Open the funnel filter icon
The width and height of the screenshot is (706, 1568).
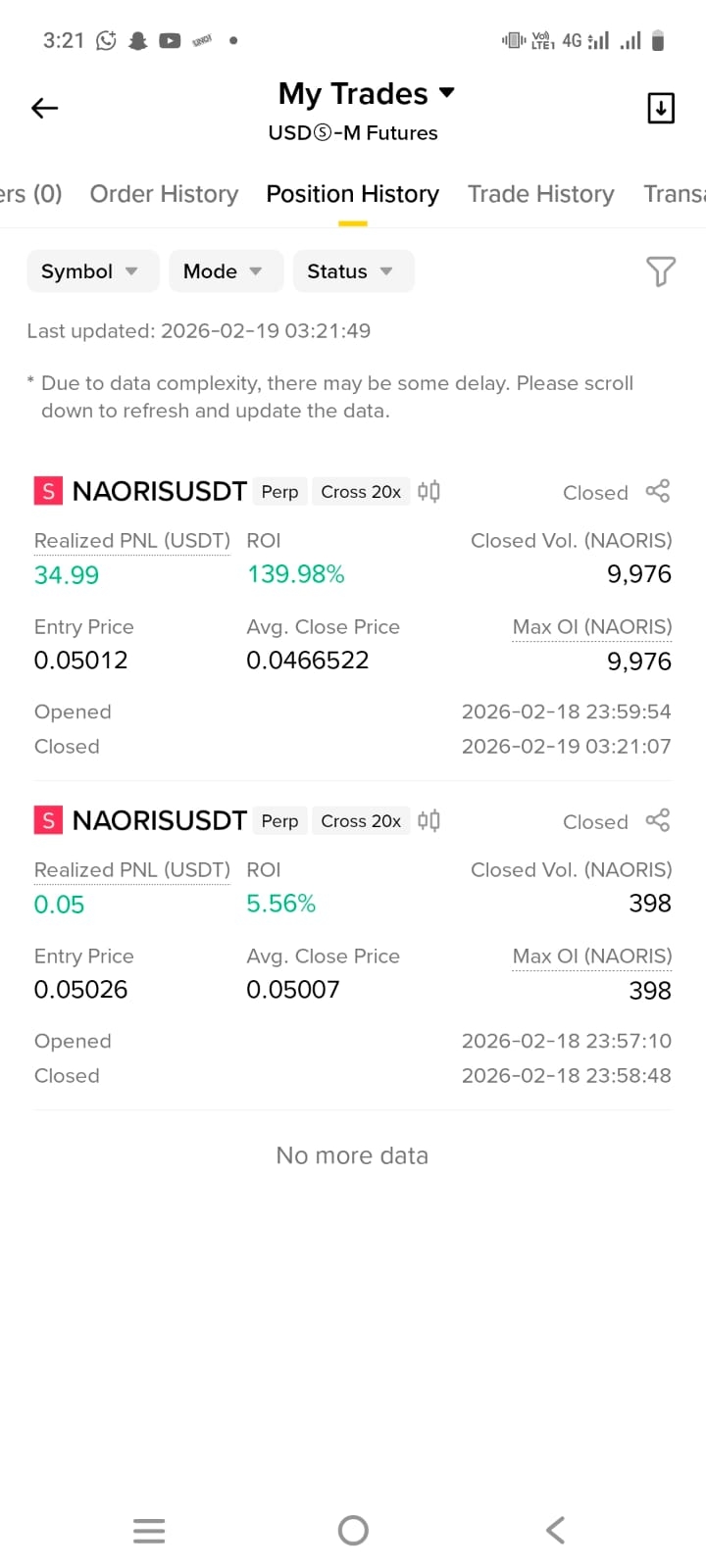pyautogui.click(x=661, y=271)
